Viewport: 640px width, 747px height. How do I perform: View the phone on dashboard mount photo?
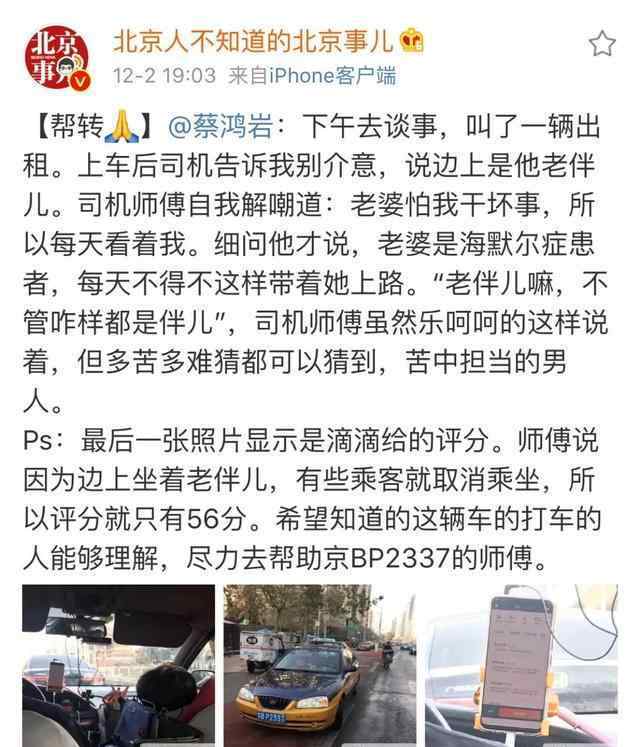tap(521, 664)
